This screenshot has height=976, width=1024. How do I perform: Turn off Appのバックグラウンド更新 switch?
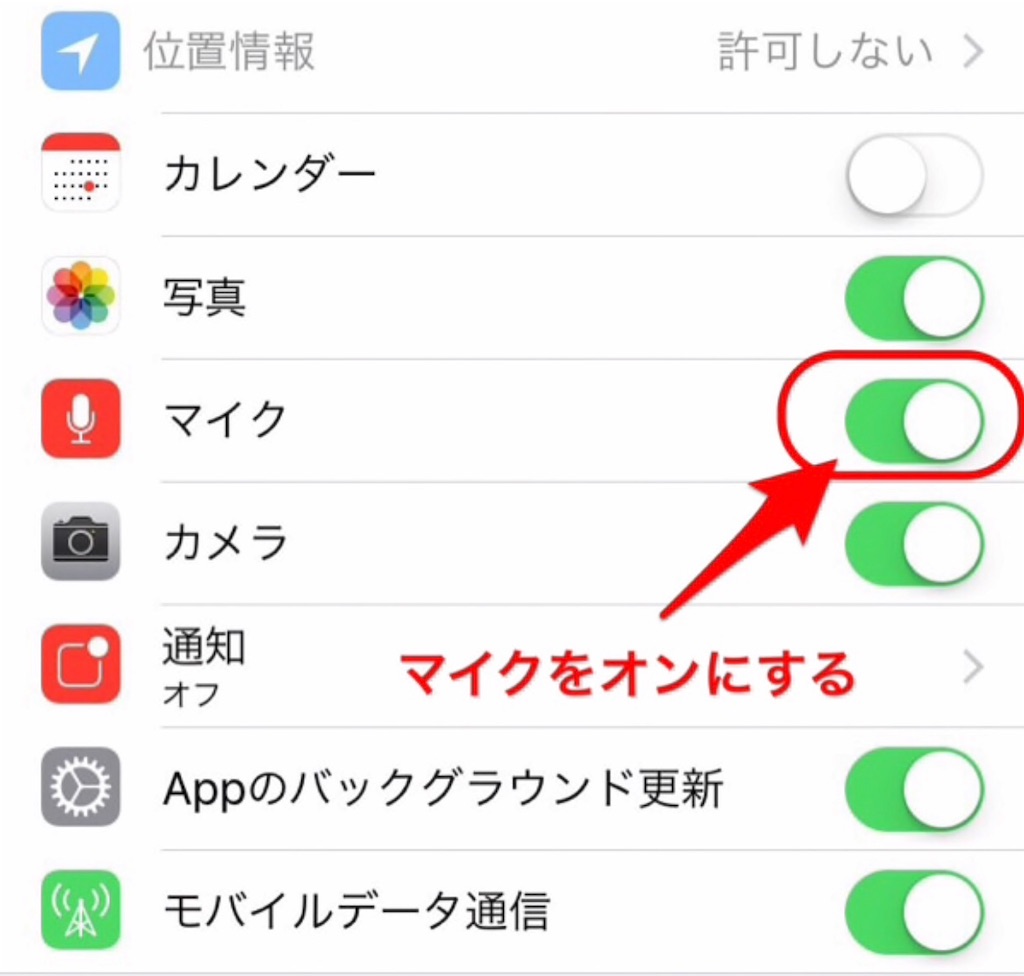pyautogui.click(x=914, y=789)
